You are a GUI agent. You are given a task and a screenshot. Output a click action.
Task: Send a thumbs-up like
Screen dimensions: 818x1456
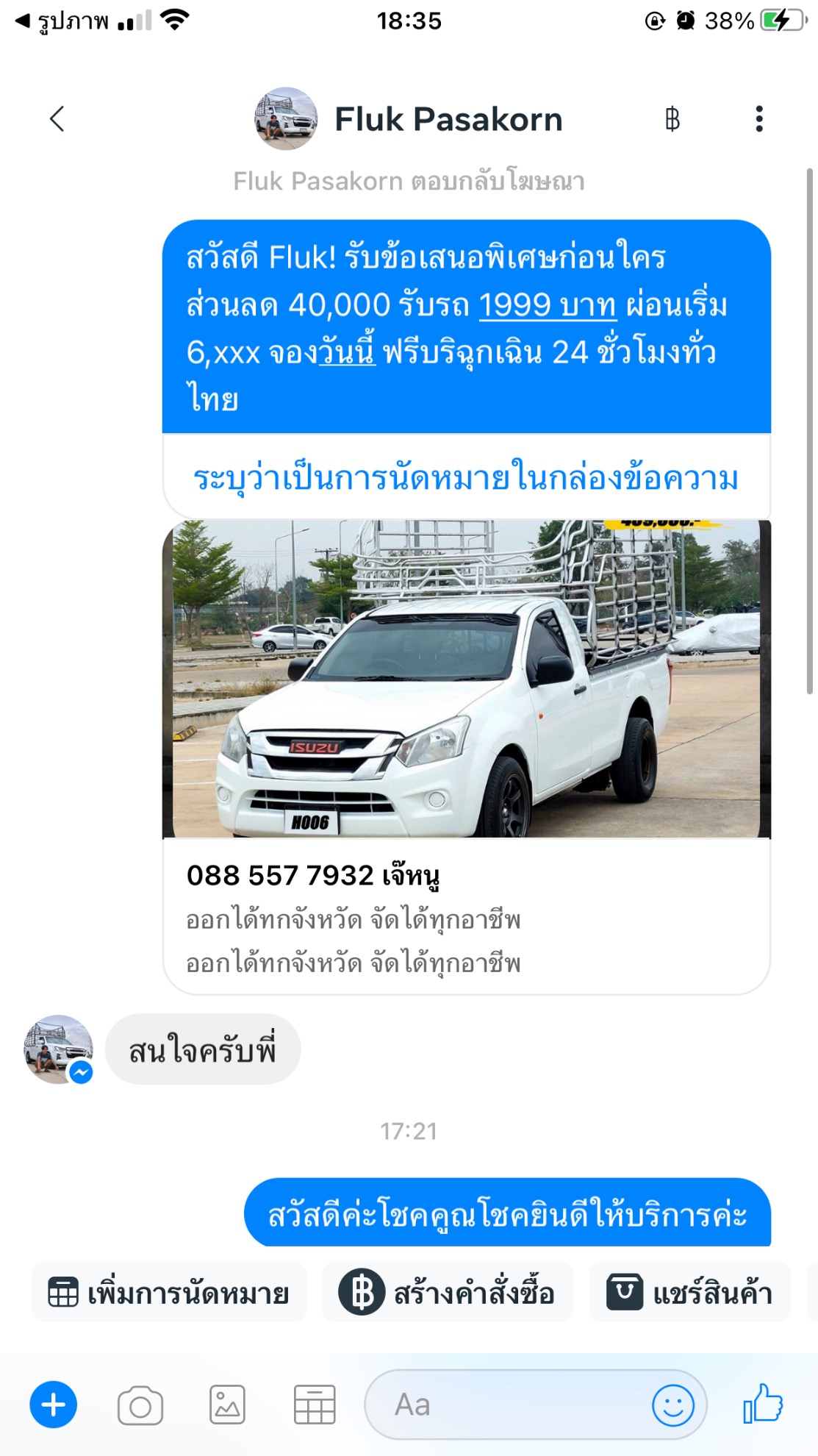click(763, 1403)
